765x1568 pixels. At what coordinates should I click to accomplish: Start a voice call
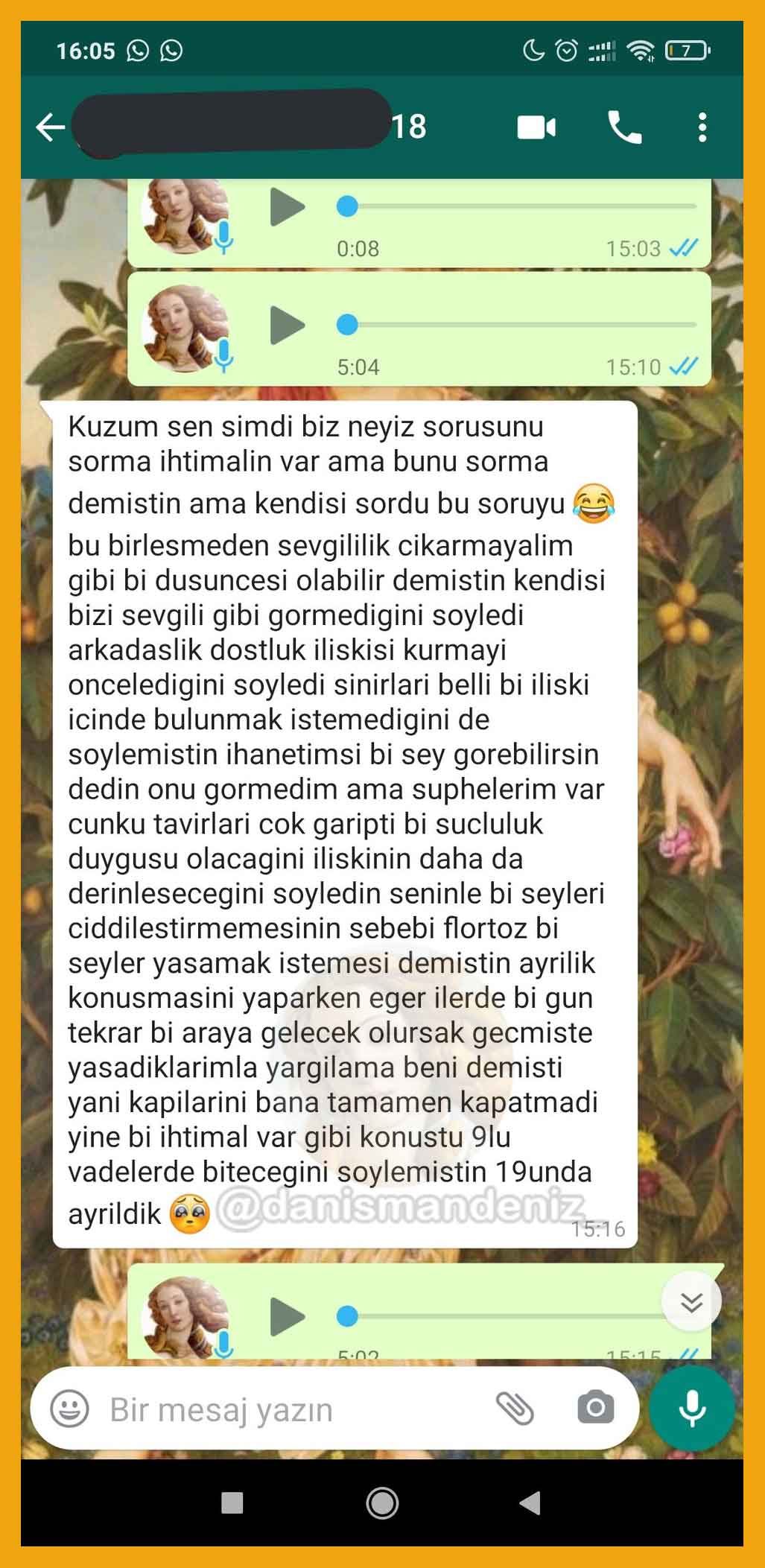click(x=624, y=127)
